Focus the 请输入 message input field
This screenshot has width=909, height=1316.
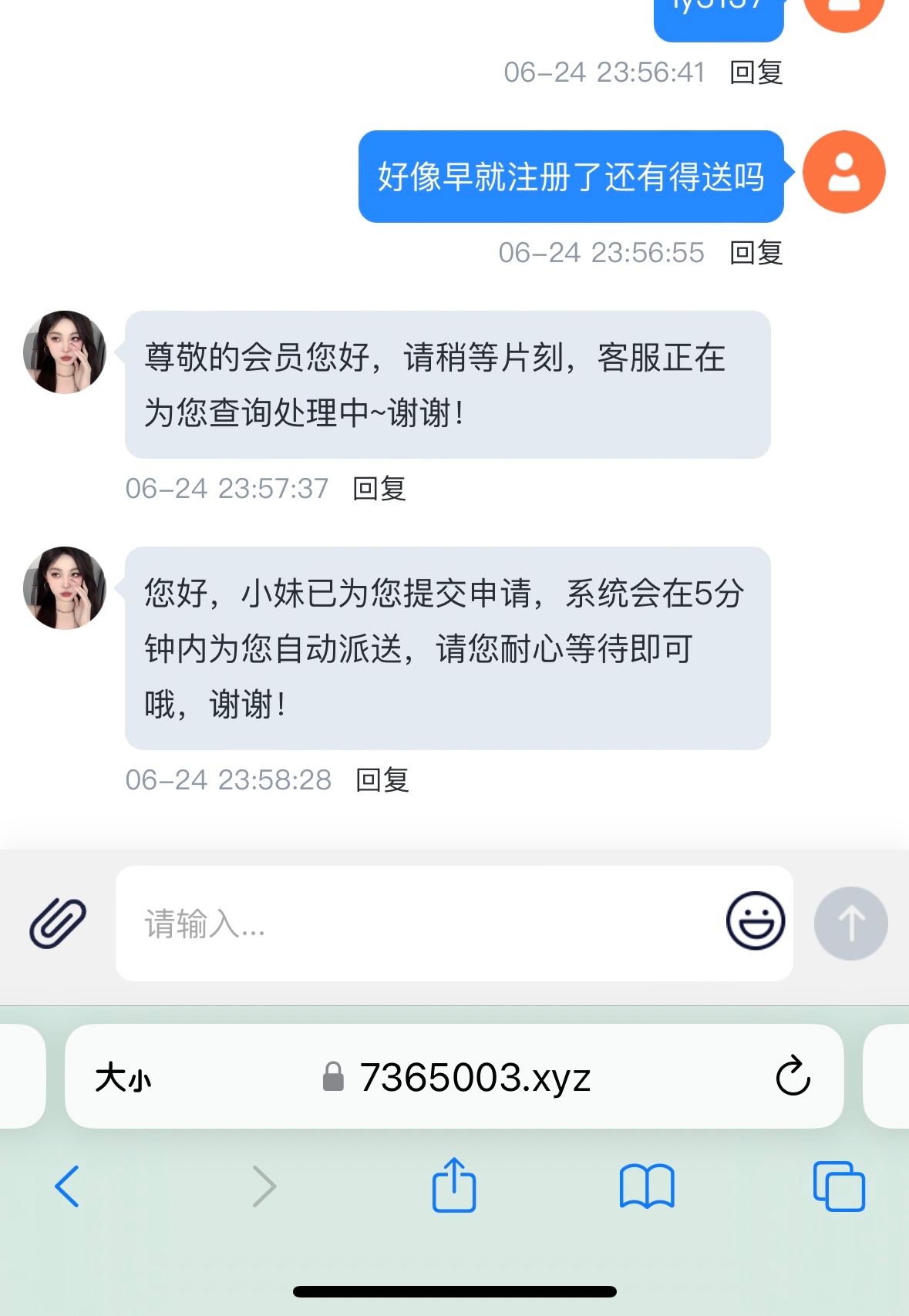click(416, 923)
